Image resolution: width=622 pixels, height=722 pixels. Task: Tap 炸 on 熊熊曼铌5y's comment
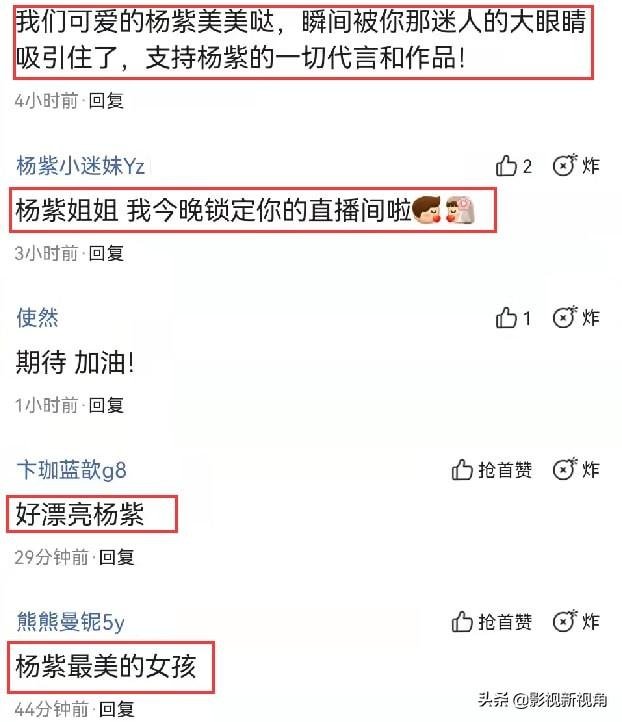point(577,622)
